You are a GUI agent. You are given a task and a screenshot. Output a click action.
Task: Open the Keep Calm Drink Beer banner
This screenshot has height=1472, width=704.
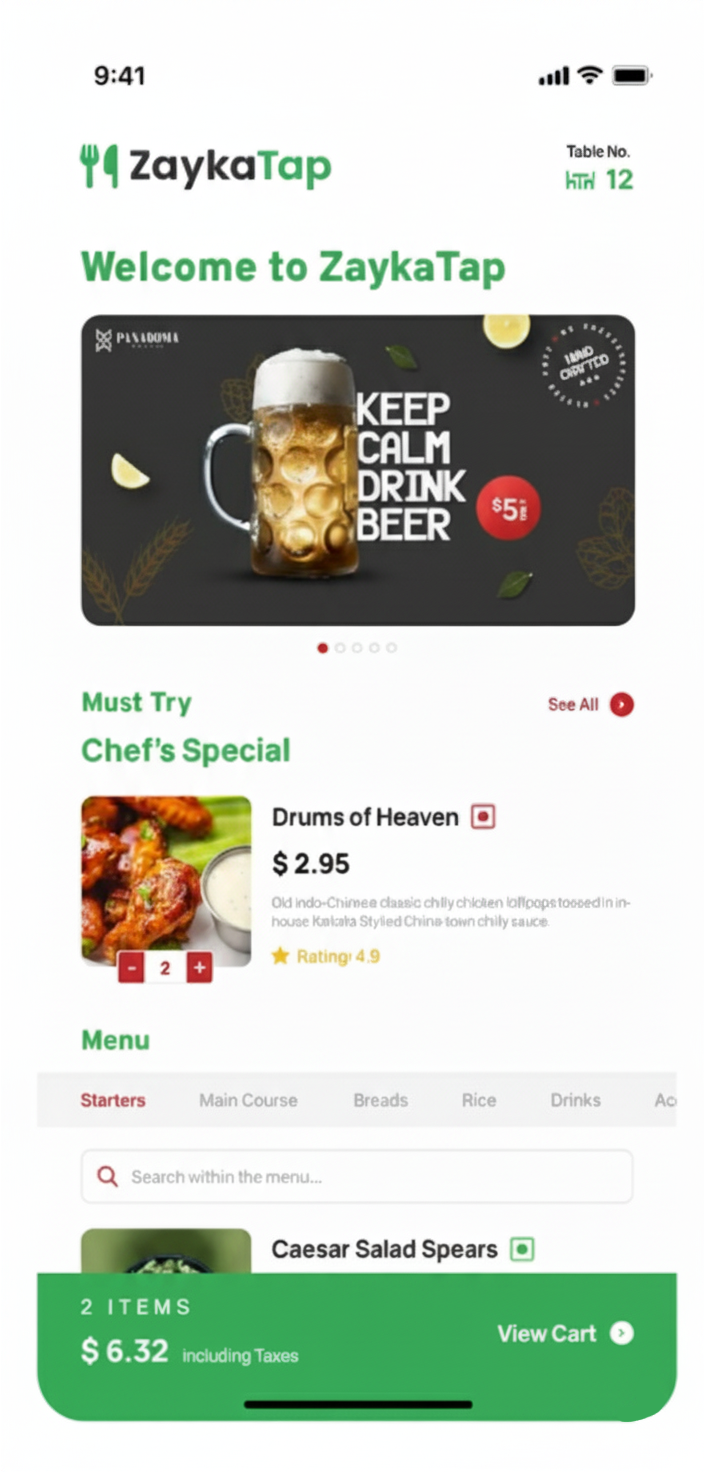(357, 470)
